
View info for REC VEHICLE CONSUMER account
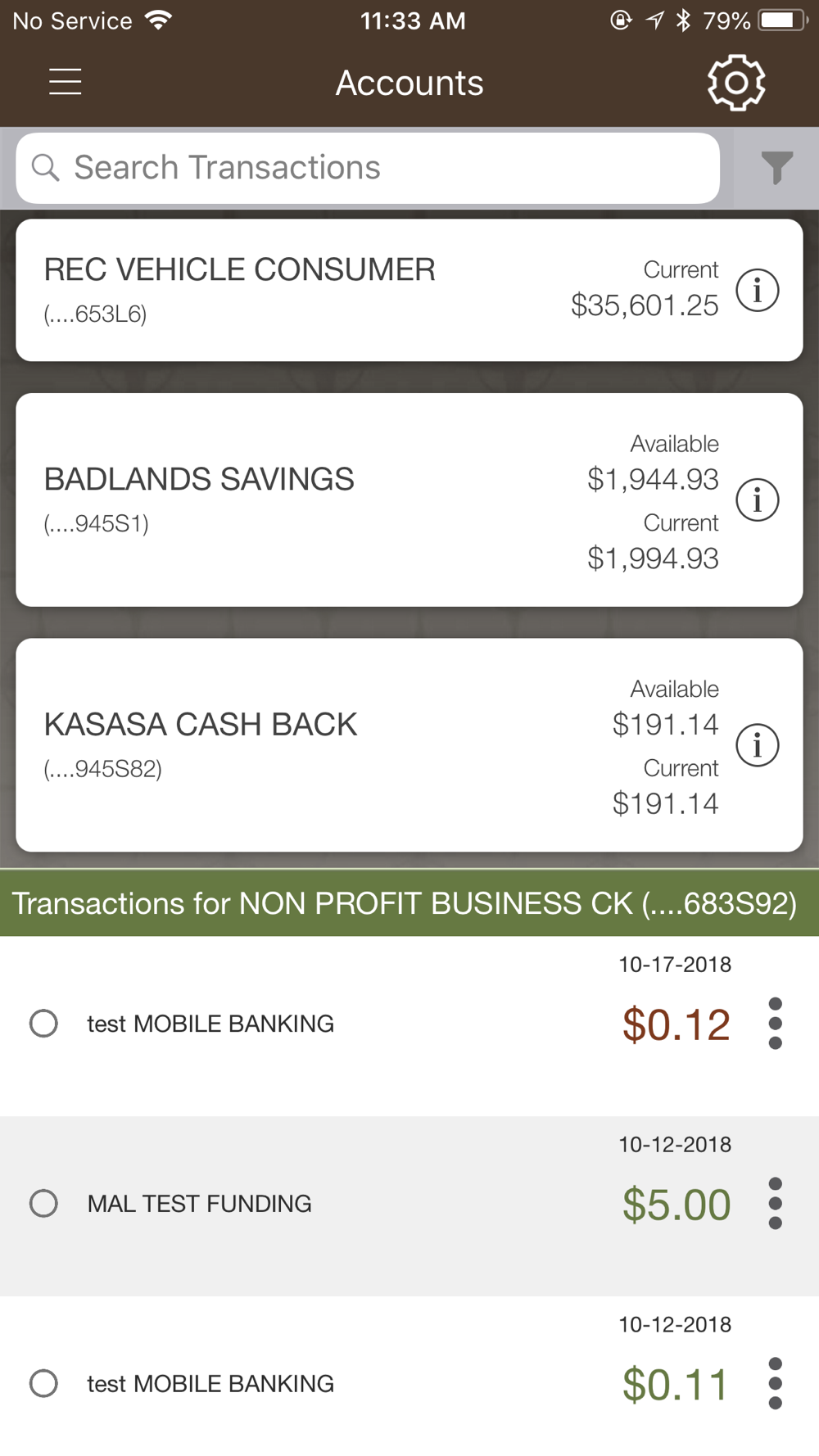click(x=757, y=290)
